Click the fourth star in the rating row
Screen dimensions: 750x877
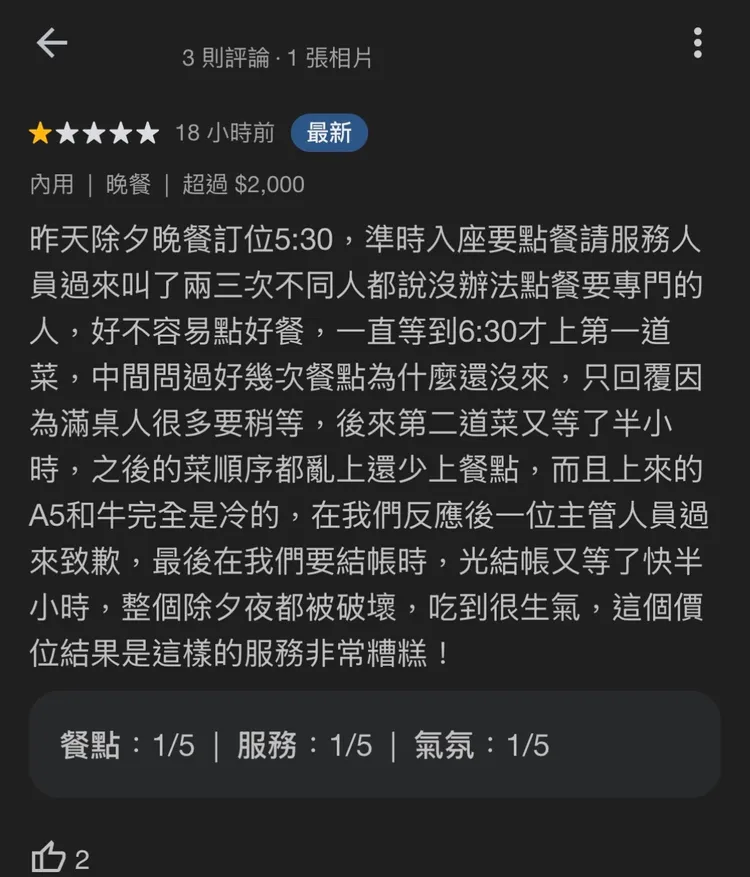point(121,133)
